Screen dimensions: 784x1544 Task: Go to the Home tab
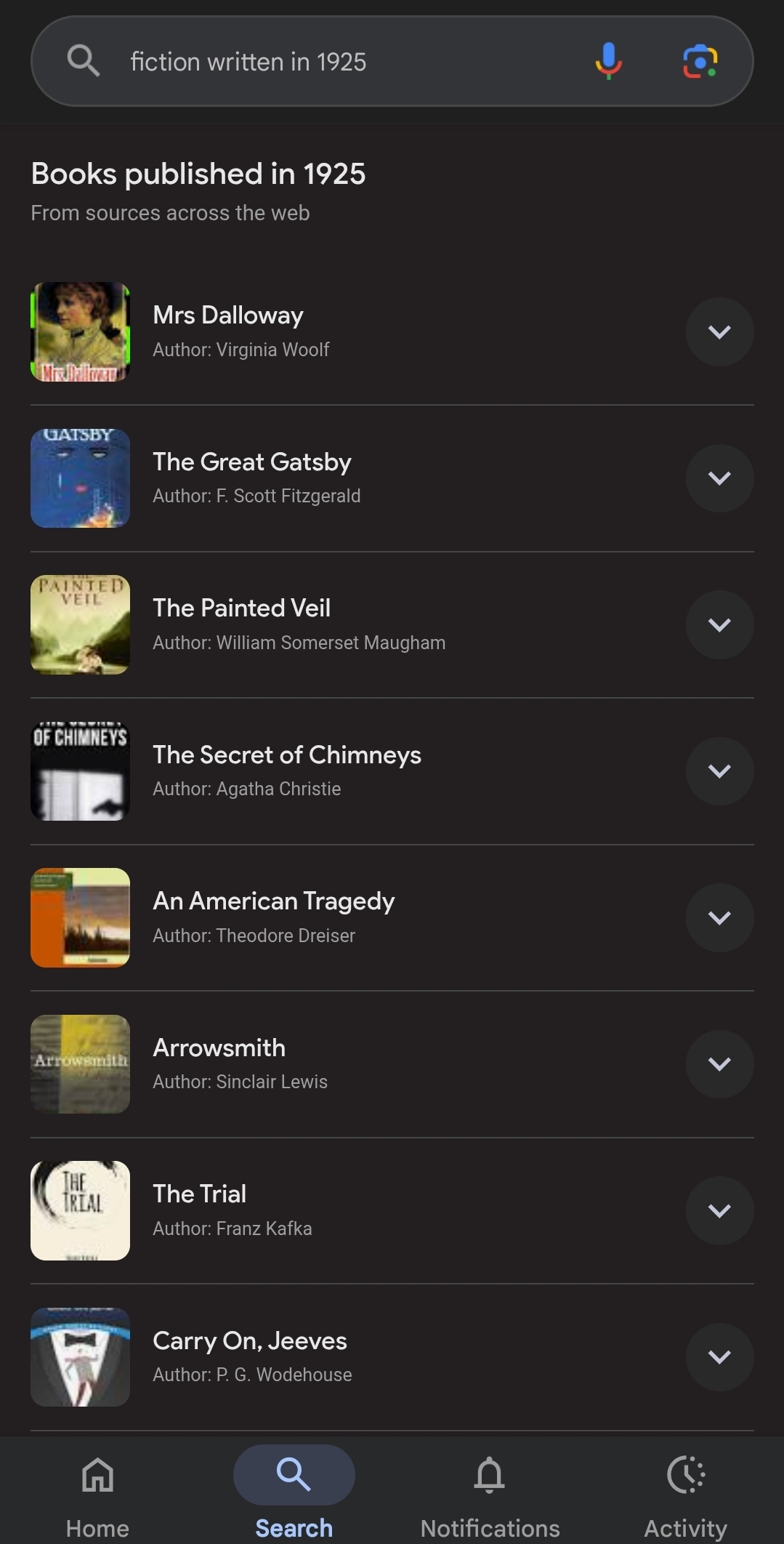tap(97, 1496)
